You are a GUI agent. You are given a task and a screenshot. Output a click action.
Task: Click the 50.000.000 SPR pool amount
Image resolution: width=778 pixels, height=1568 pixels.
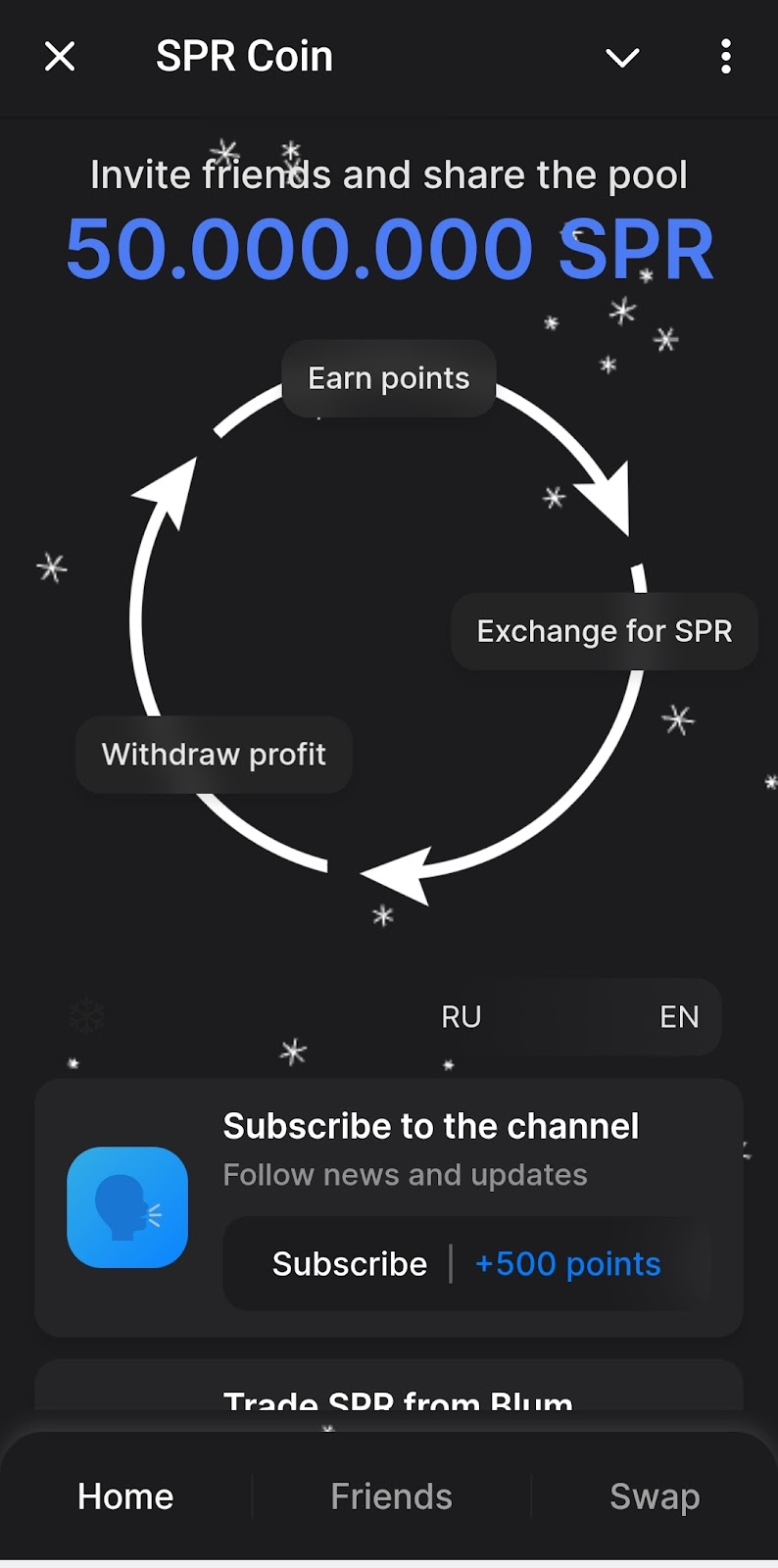click(389, 247)
